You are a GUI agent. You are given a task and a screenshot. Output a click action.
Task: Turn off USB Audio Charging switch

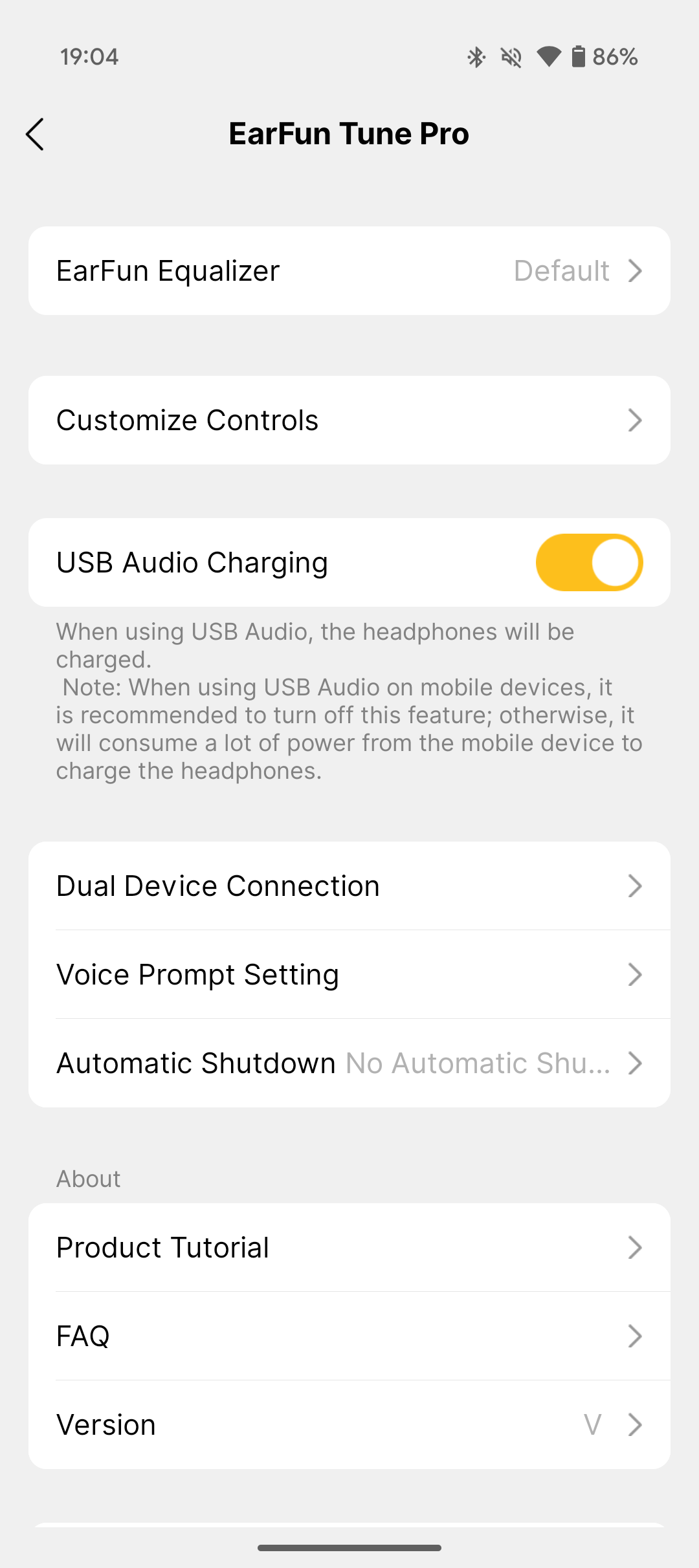pyautogui.click(x=589, y=562)
